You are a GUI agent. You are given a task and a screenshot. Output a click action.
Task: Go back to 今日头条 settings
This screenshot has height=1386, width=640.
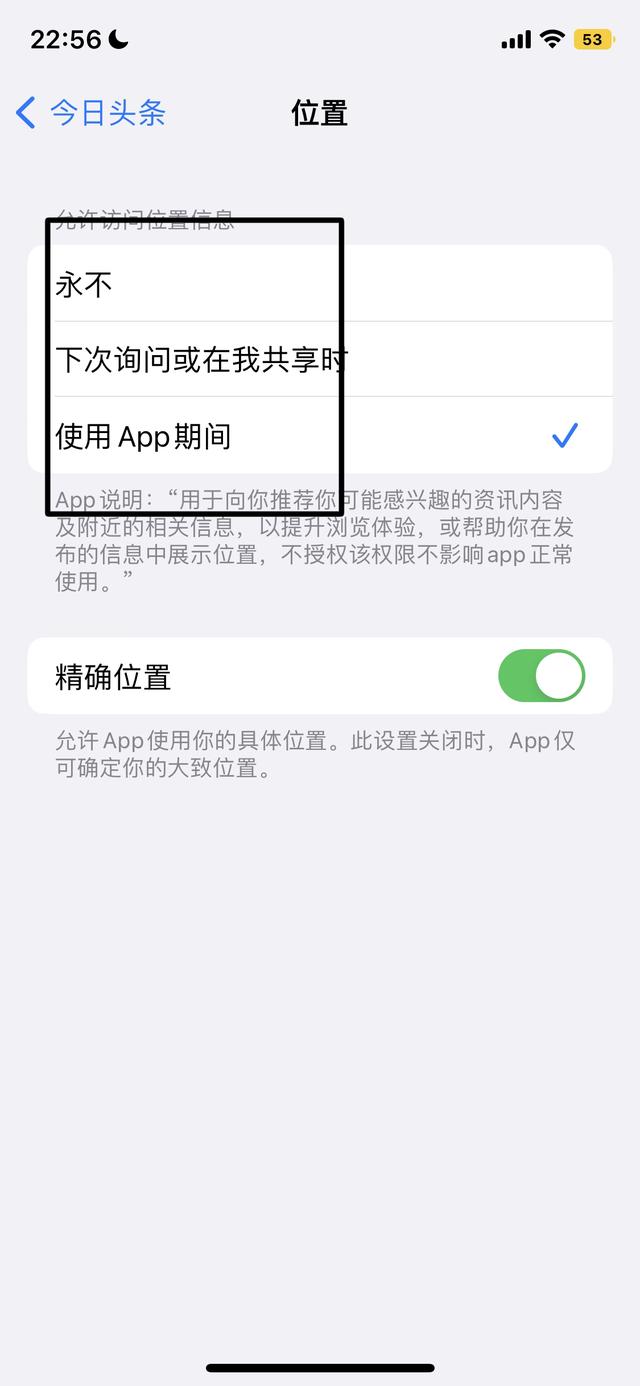(91, 113)
